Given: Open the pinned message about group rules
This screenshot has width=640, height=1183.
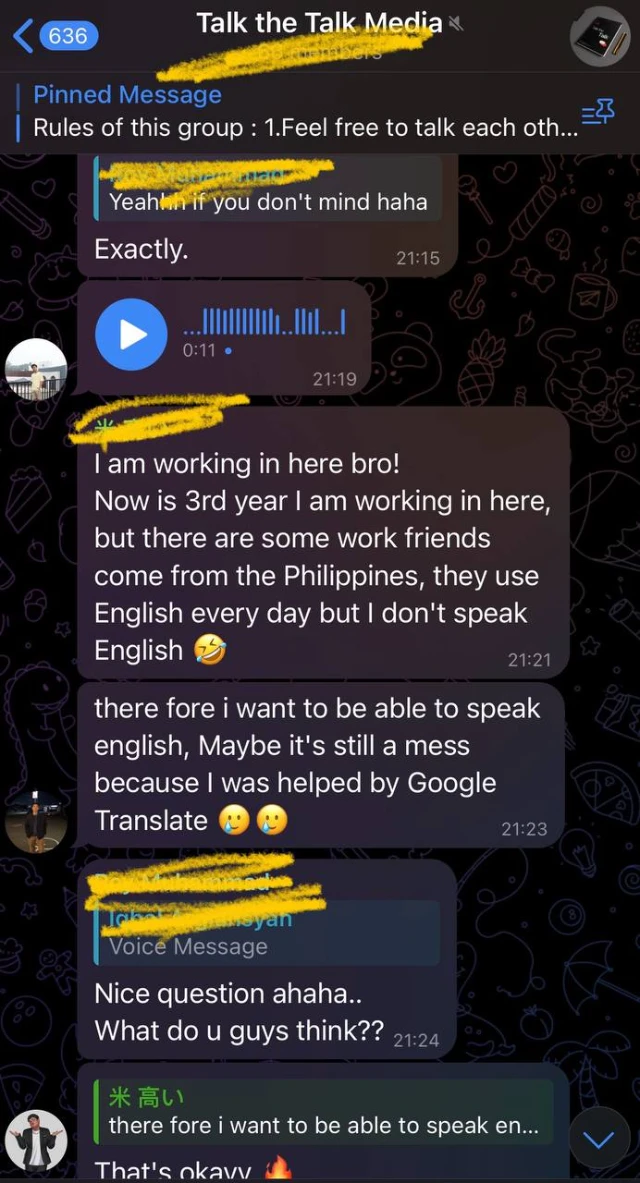Looking at the screenshot, I should coord(300,112).
